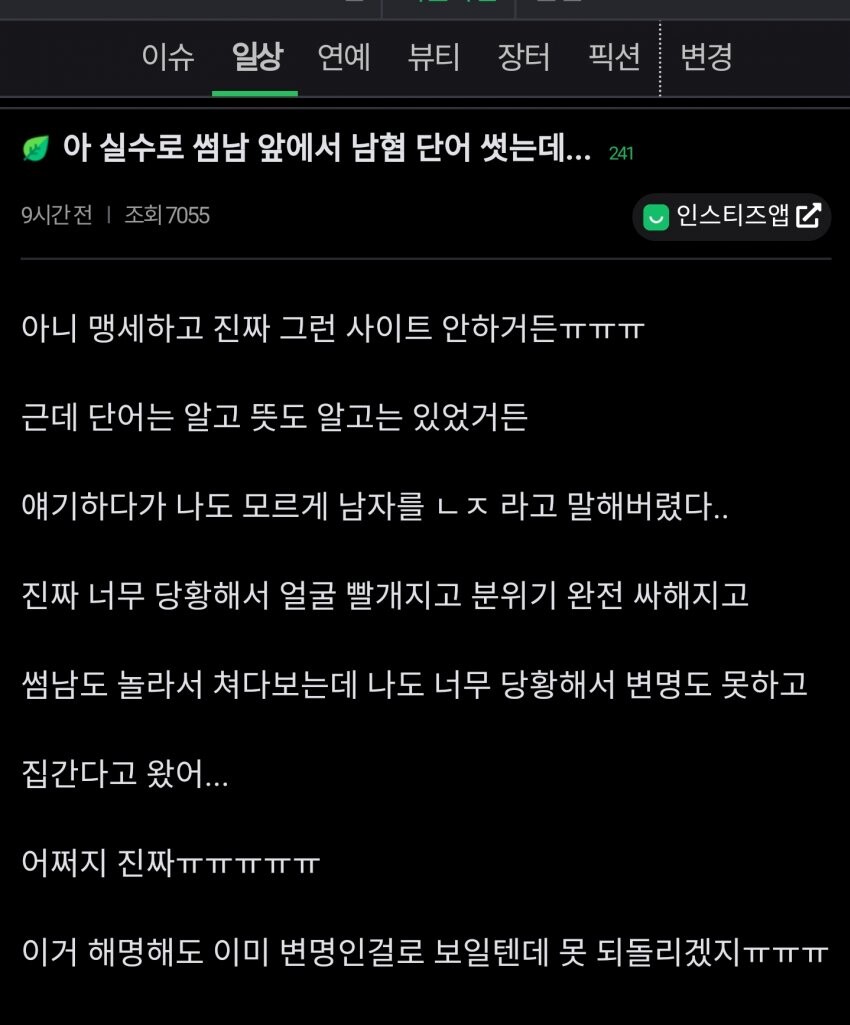Open the 연예 tab
This screenshot has height=1025, width=850.
344,57
